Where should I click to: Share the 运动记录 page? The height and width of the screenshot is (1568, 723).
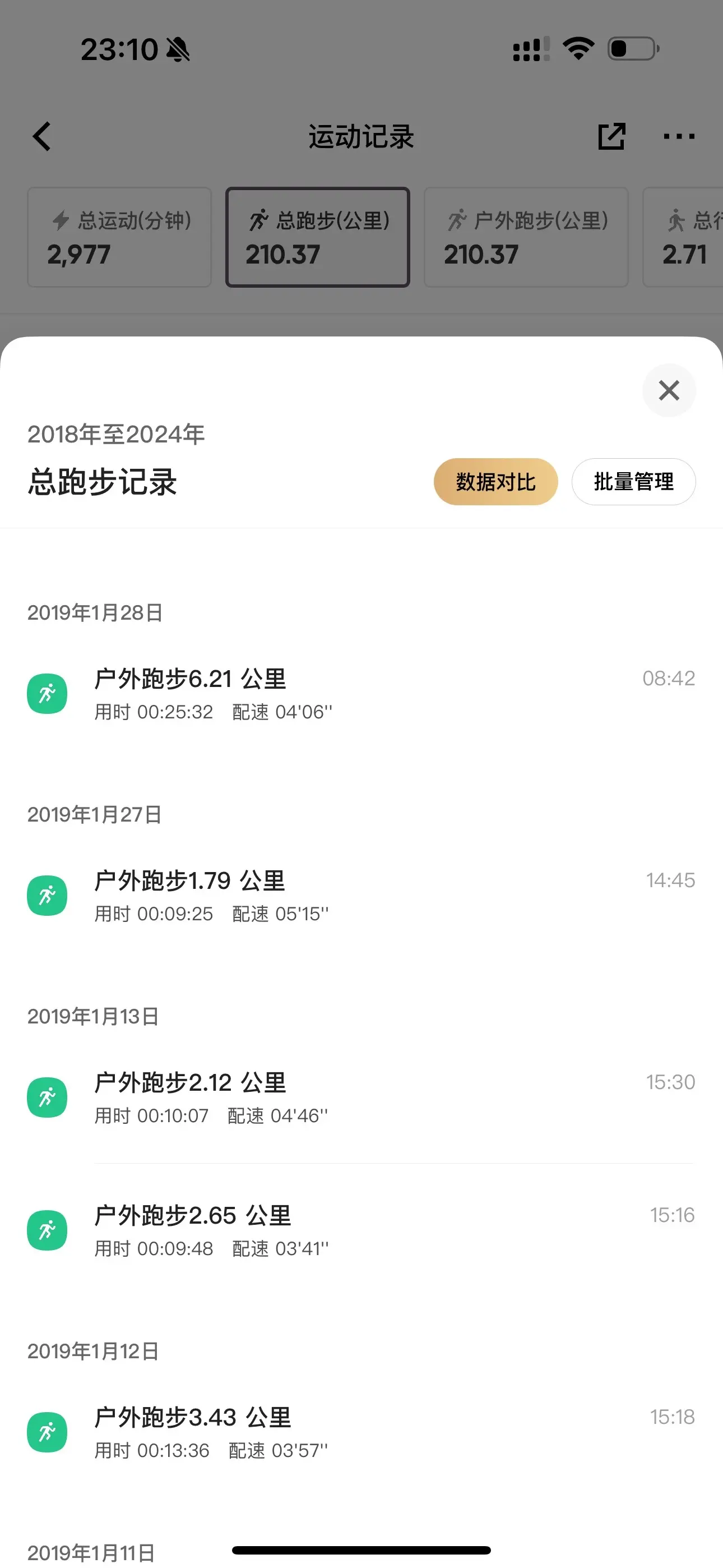611,136
